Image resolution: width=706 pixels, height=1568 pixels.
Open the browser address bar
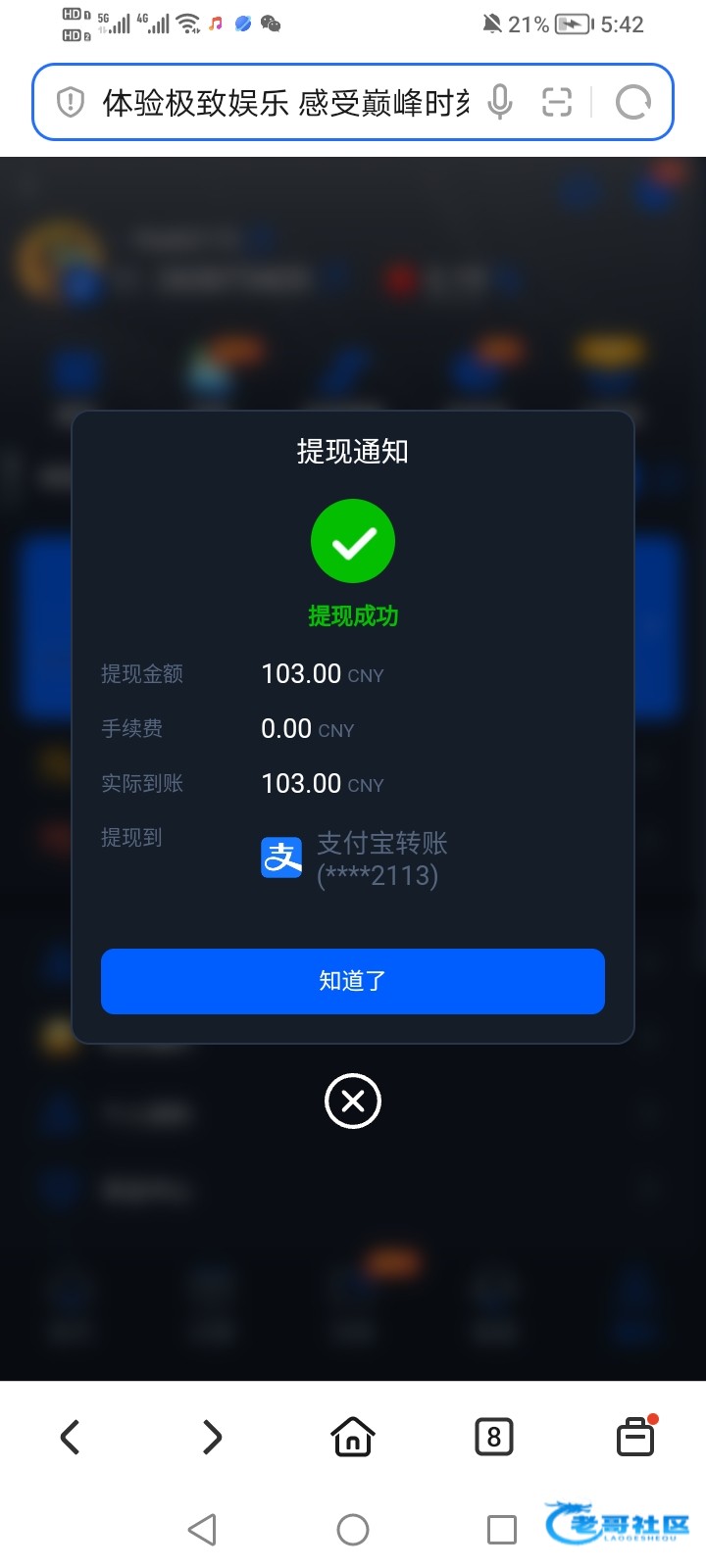click(x=284, y=102)
